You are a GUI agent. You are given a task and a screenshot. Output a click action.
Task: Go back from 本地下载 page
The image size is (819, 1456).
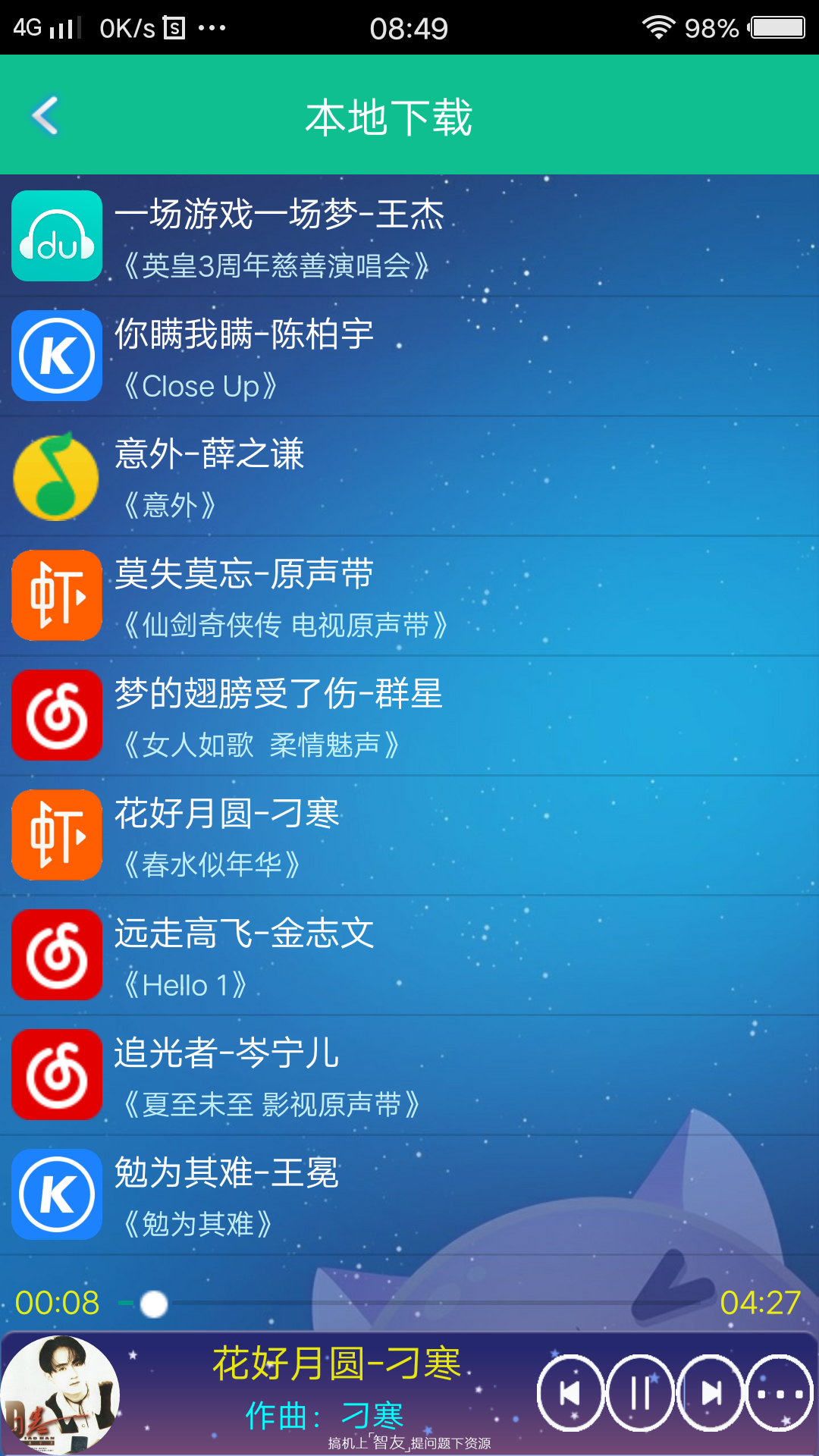pos(45,116)
